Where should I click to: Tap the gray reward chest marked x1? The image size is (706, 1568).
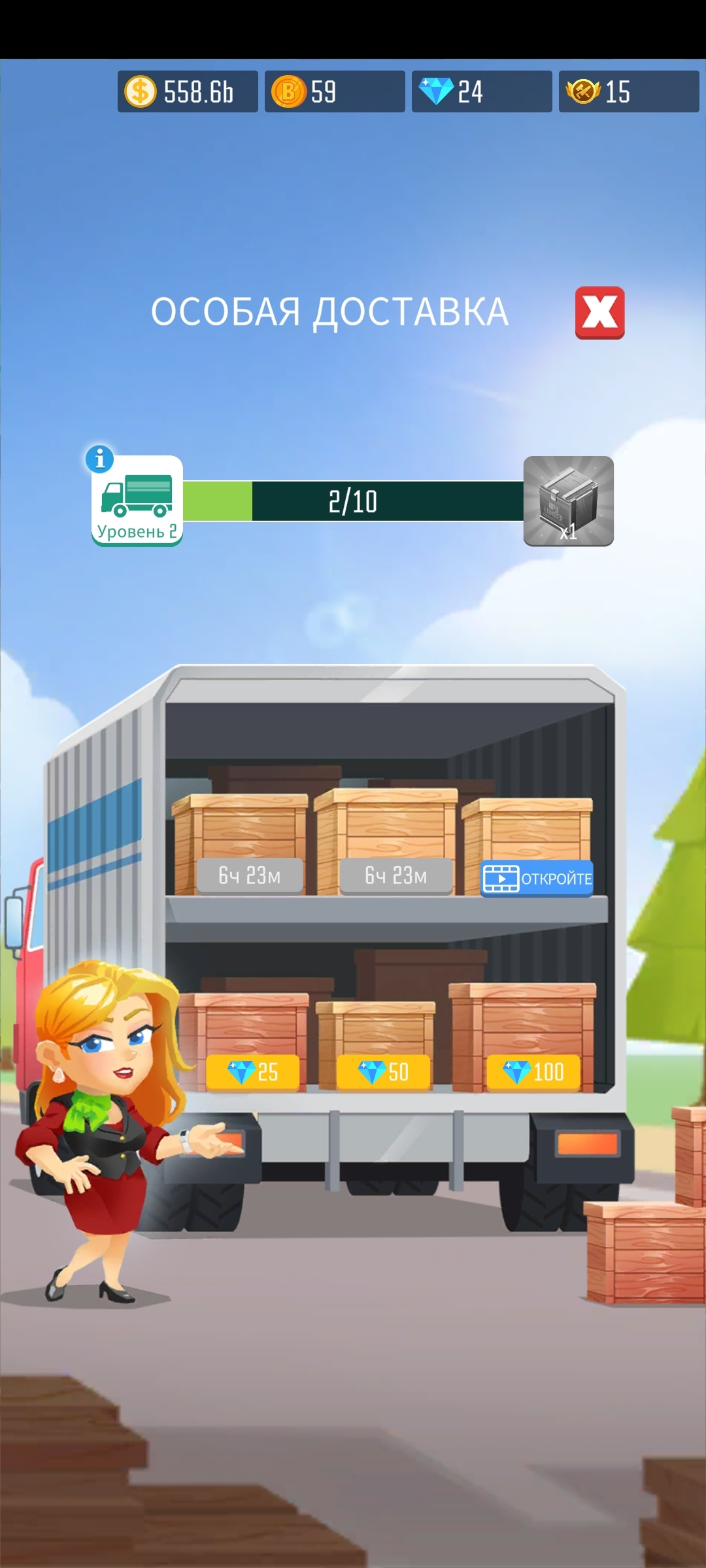point(568,501)
